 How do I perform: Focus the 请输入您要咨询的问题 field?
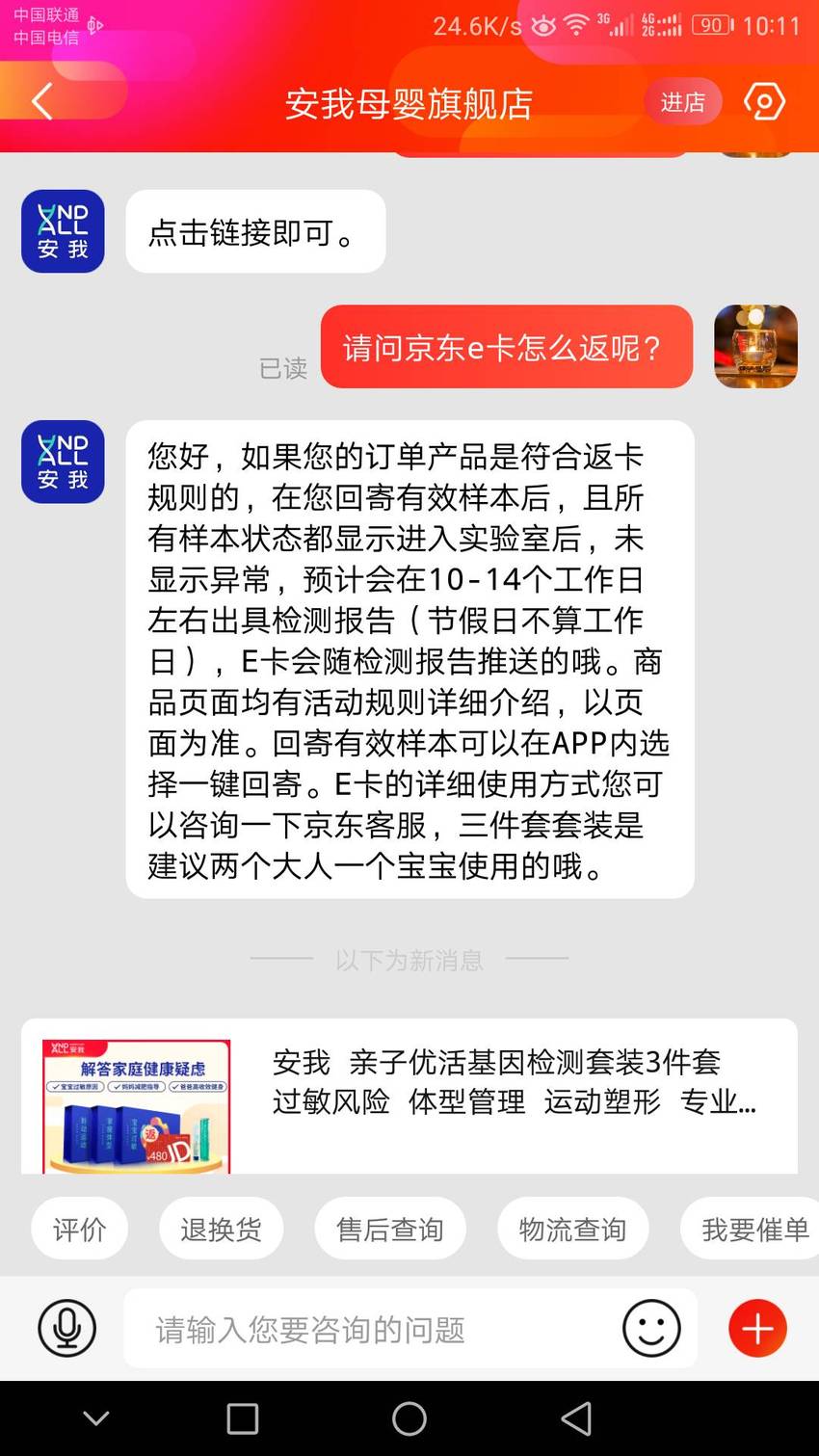pos(371,1329)
